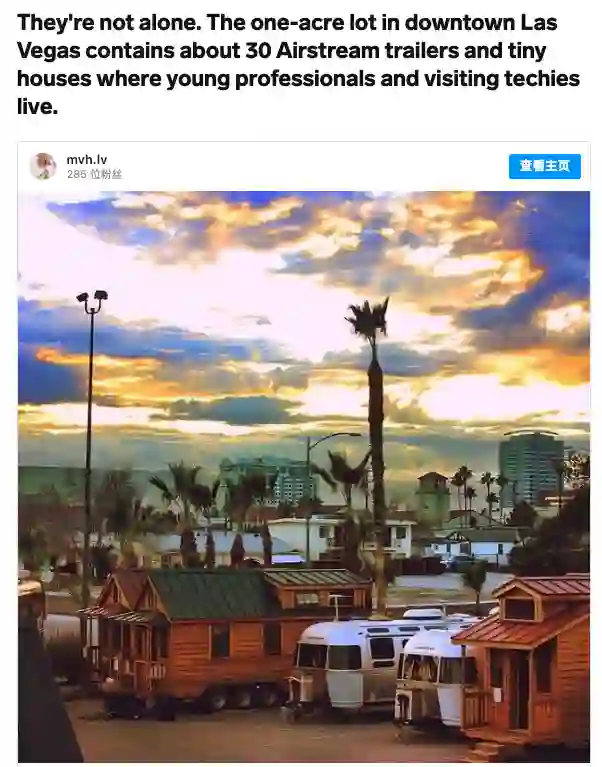The image size is (602, 767).
Task: Tap the 查看主页 button
Action: [544, 166]
